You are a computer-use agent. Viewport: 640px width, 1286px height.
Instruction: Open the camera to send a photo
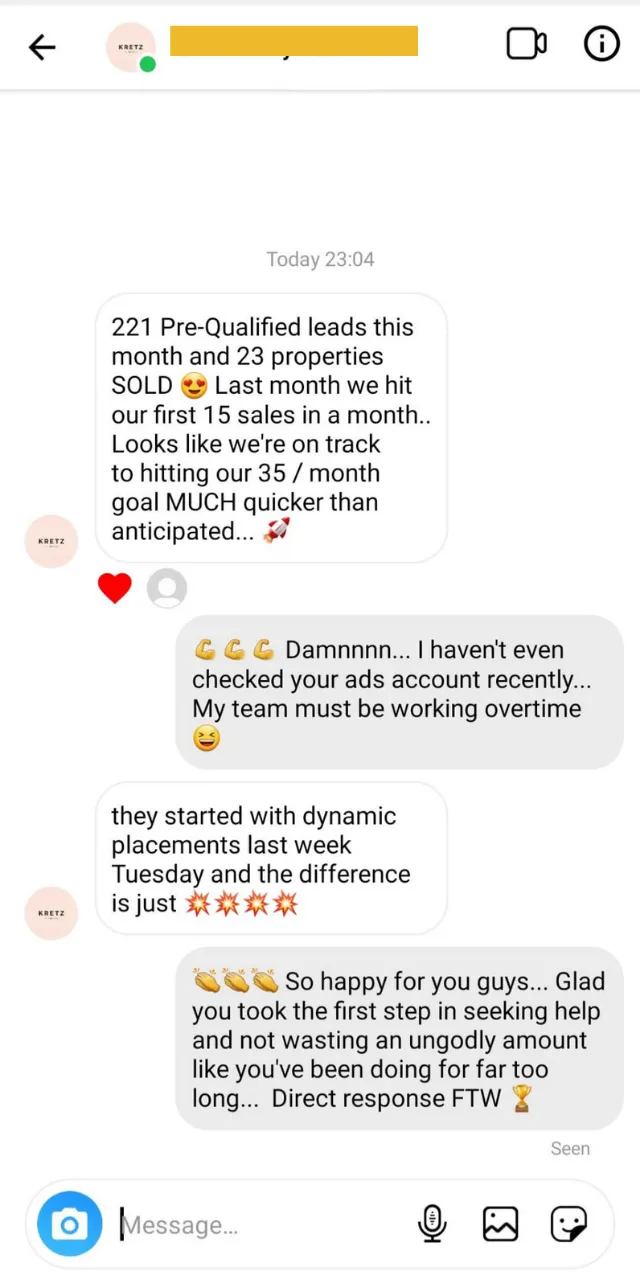point(70,1223)
